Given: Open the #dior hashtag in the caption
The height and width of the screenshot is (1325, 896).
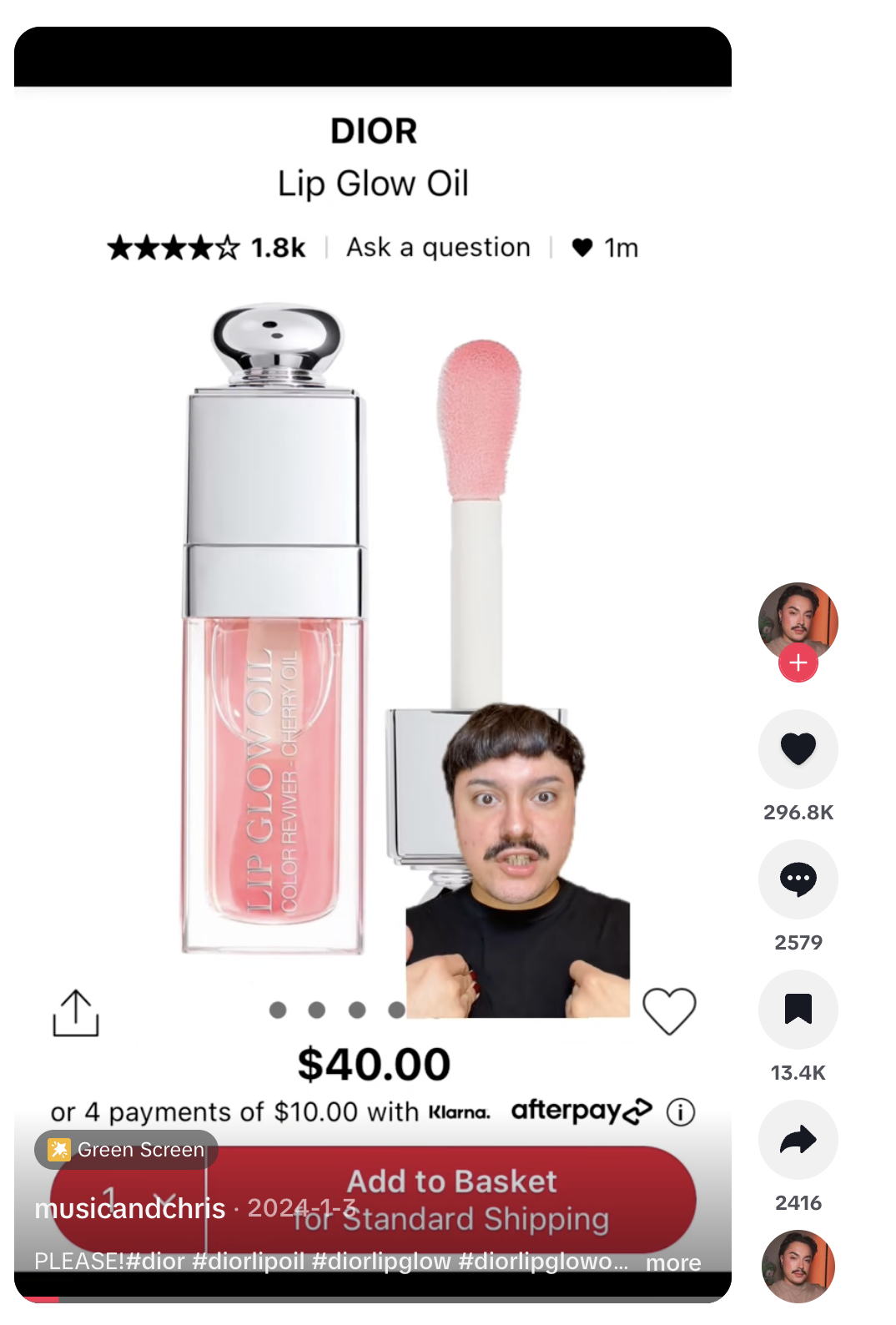Looking at the screenshot, I should tap(156, 1261).
